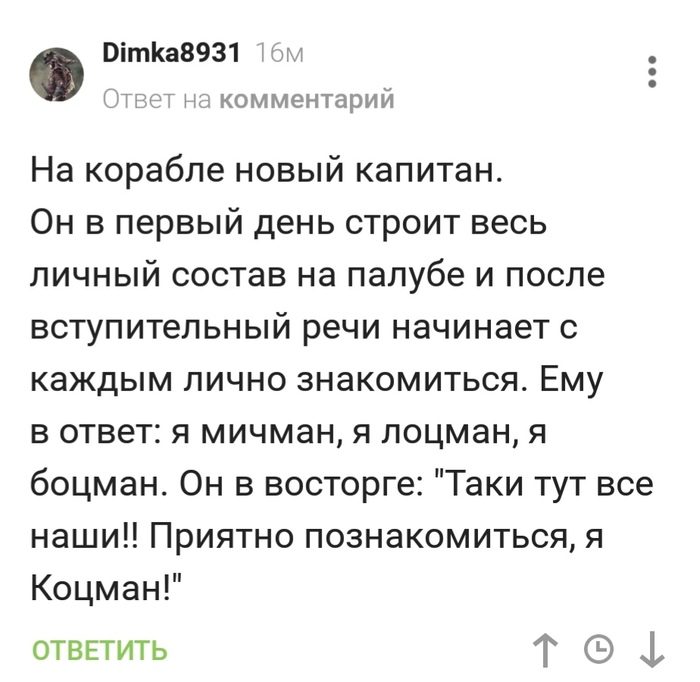Open the Dimka8931 username link
The image size is (700, 682).
(x=172, y=54)
